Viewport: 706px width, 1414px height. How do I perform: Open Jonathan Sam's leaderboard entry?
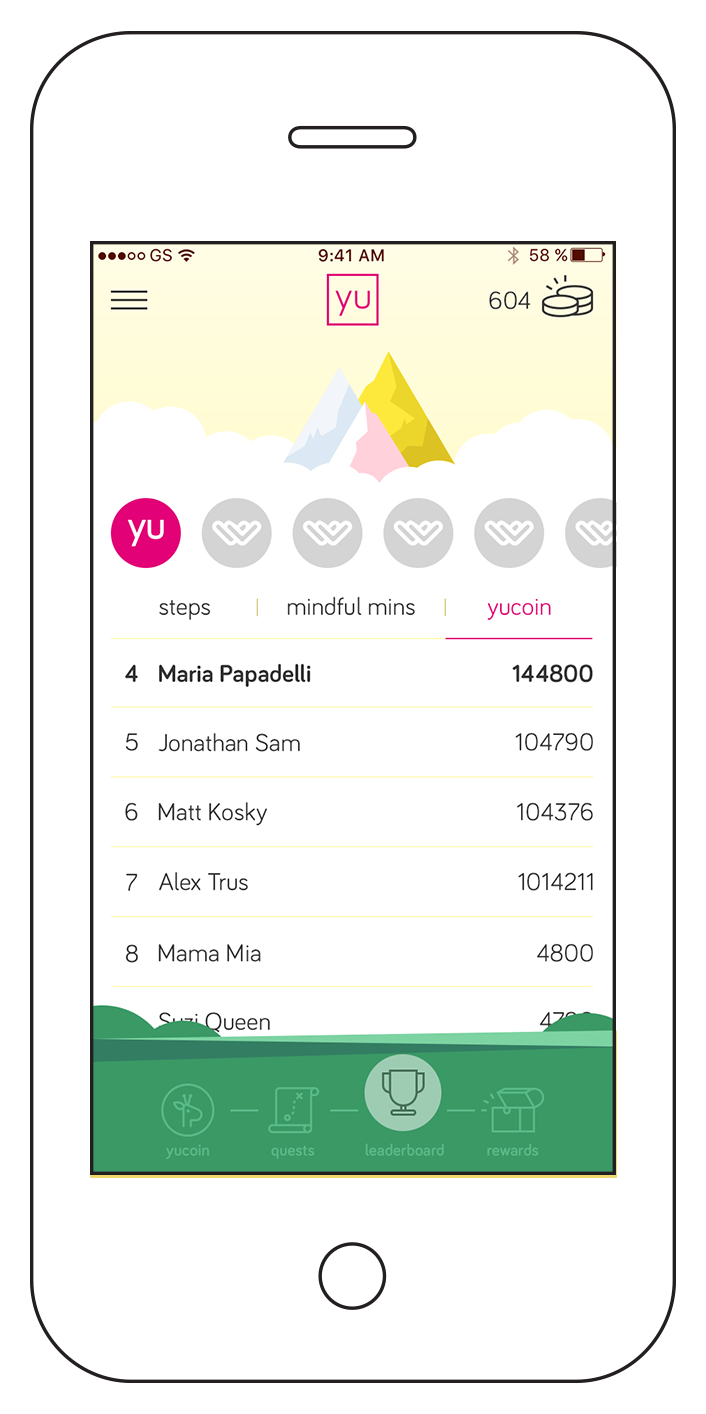point(352,743)
